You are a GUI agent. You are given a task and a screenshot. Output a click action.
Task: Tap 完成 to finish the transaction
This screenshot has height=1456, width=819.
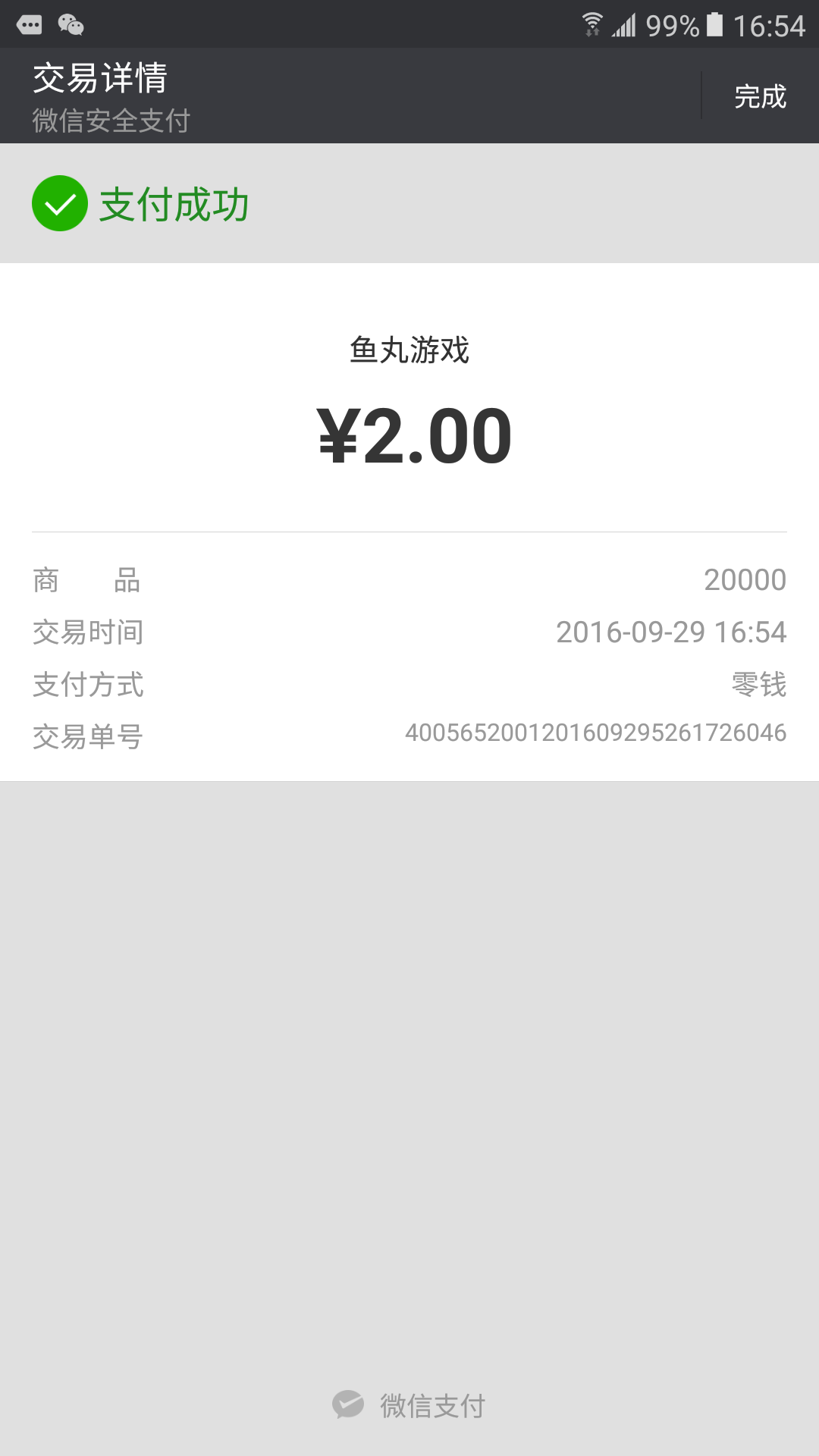coord(760,96)
